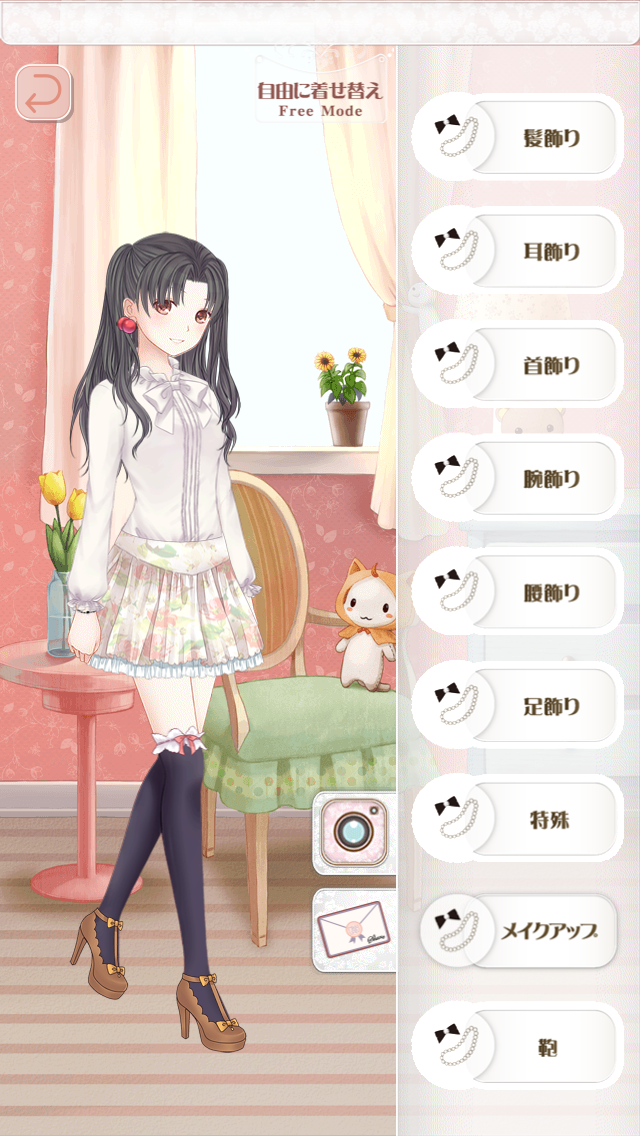This screenshot has width=640, height=1136.
Task: Tap the back arrow button
Action: click(43, 93)
